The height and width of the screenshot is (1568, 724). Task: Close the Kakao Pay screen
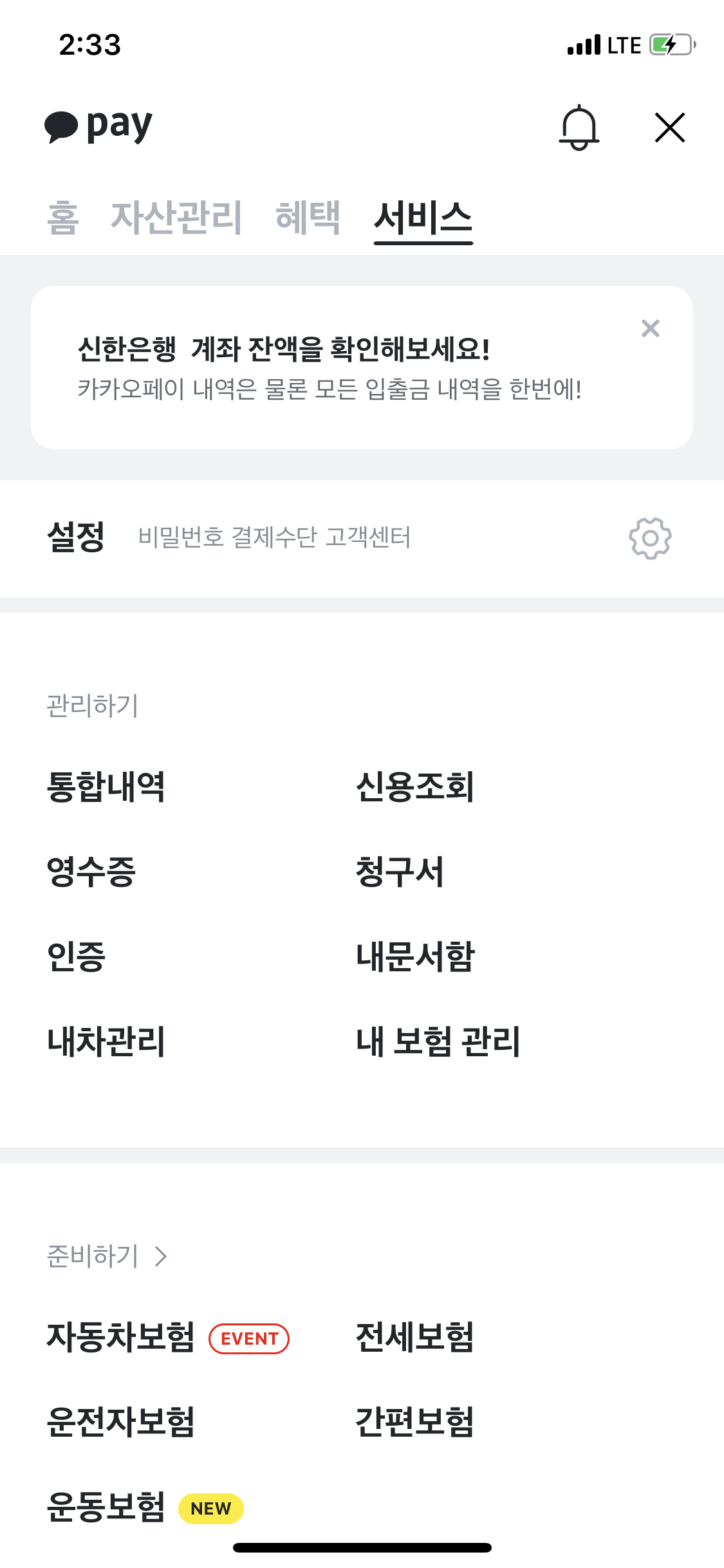(670, 127)
